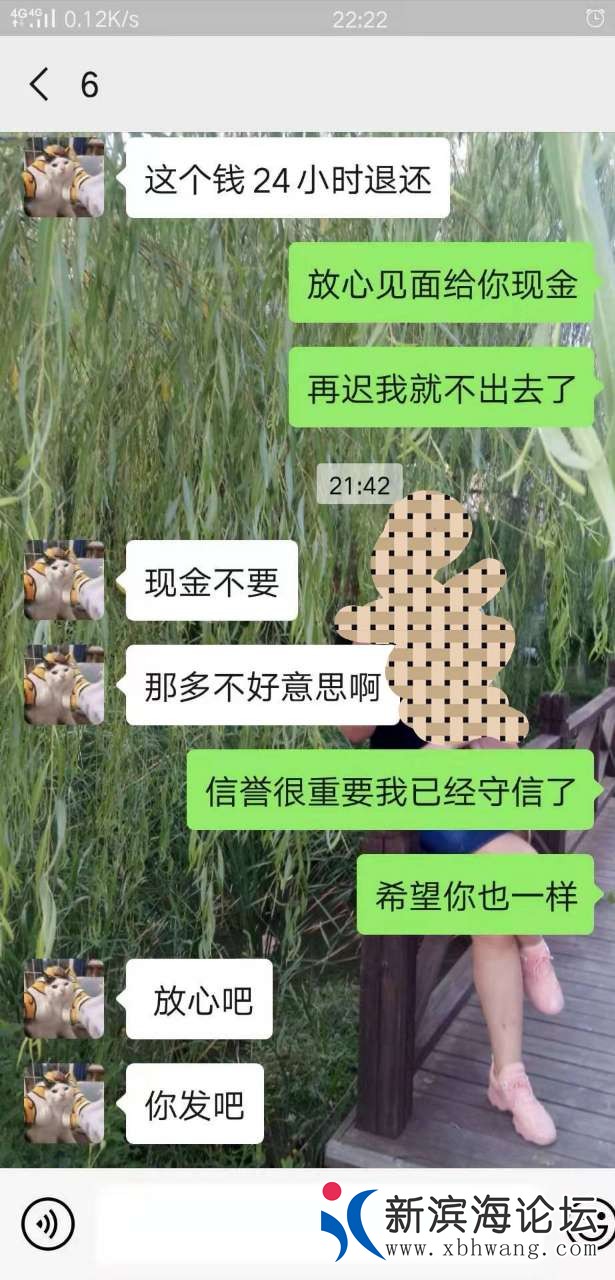Image resolution: width=615 pixels, height=1280 pixels.
Task: Open sender's avatar beside "放心吧"
Action: tap(64, 998)
